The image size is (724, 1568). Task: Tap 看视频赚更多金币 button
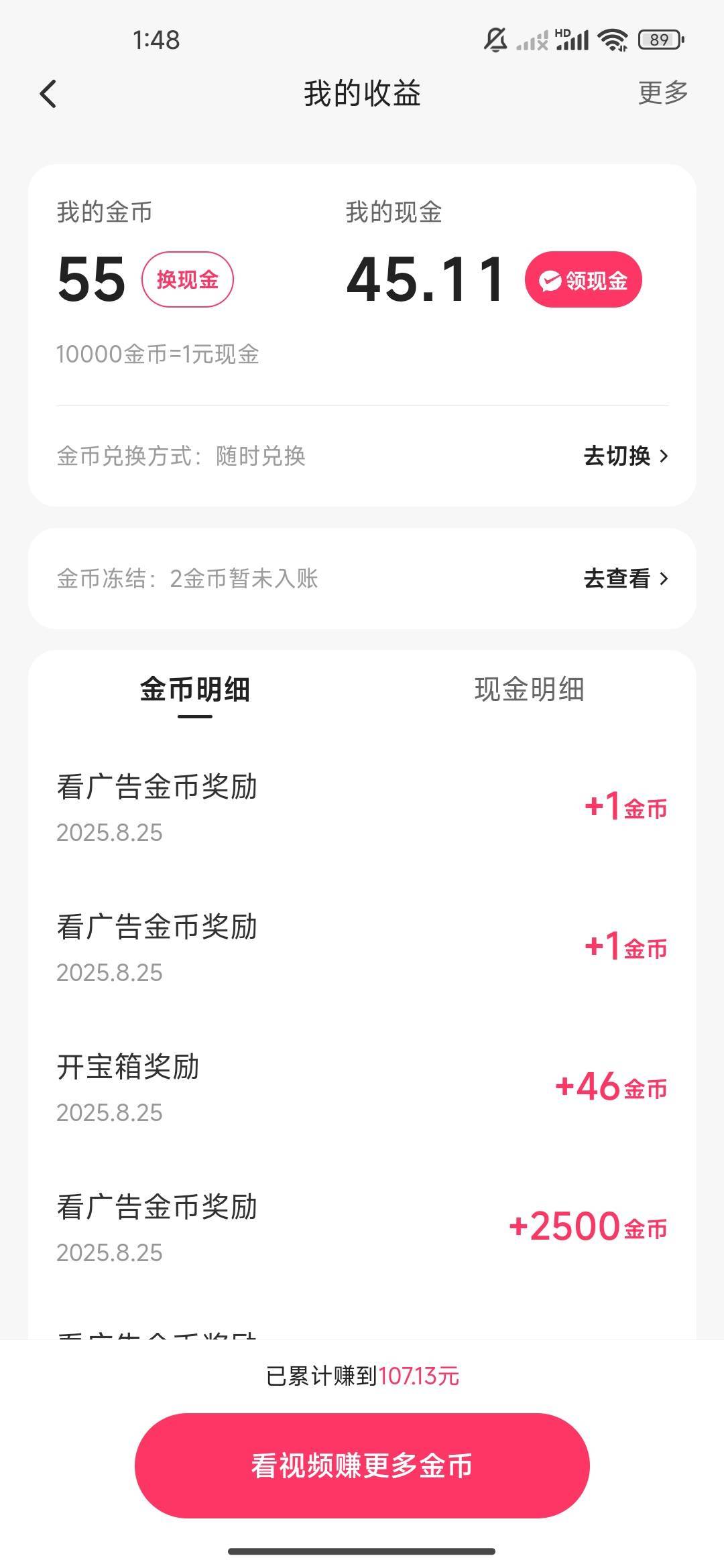point(362,1465)
